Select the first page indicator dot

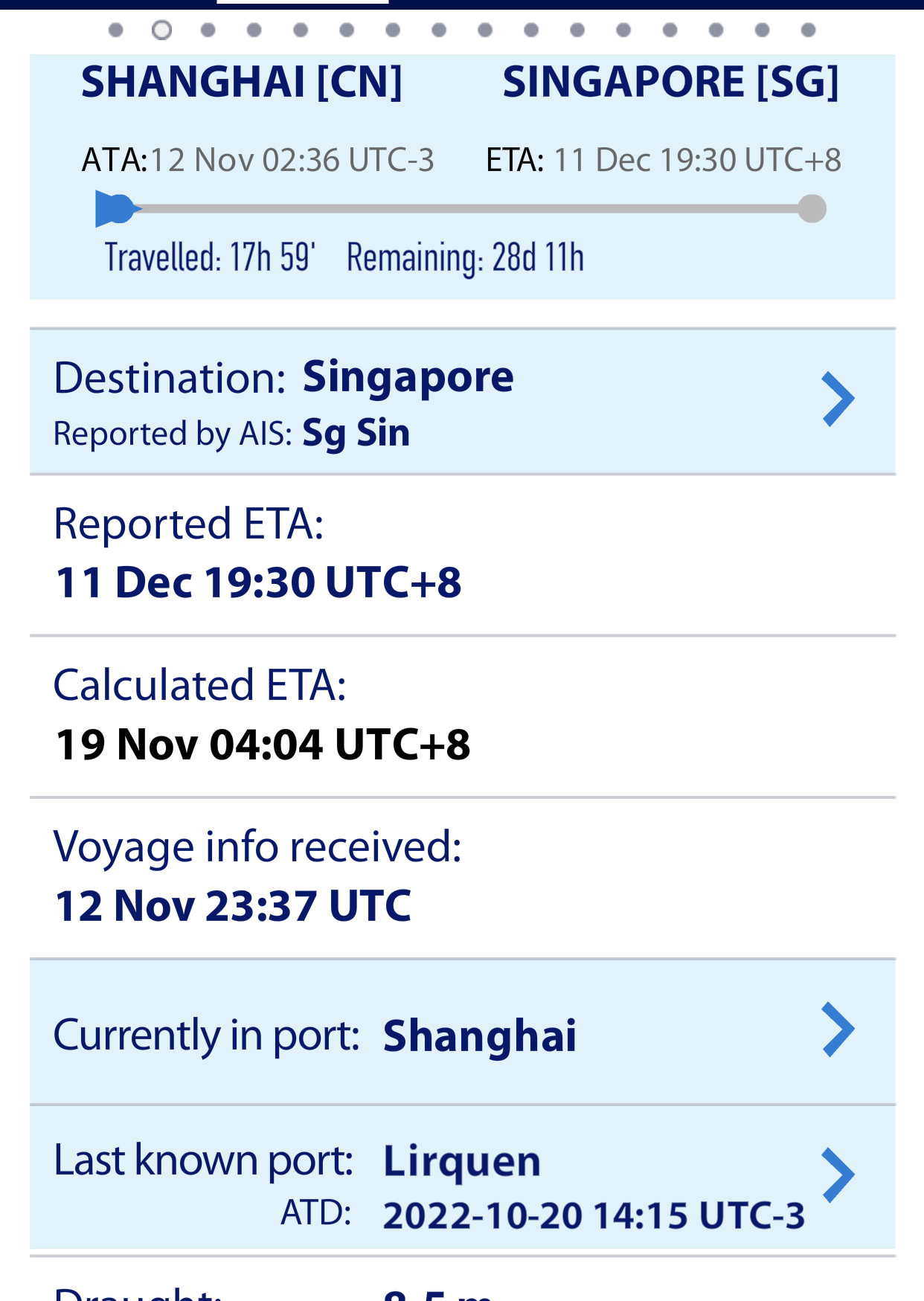(115, 30)
